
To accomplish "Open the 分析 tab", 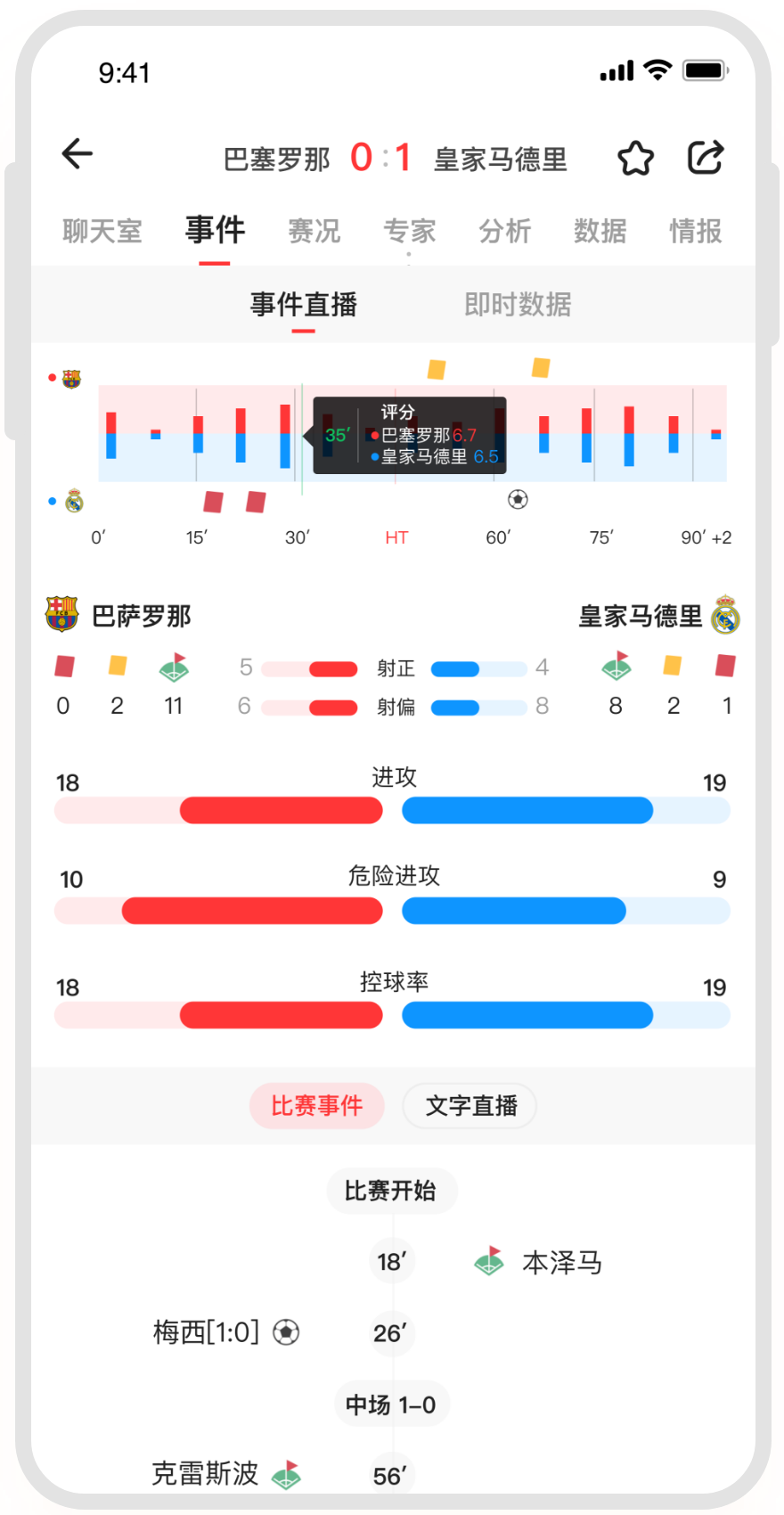I will pos(504,232).
